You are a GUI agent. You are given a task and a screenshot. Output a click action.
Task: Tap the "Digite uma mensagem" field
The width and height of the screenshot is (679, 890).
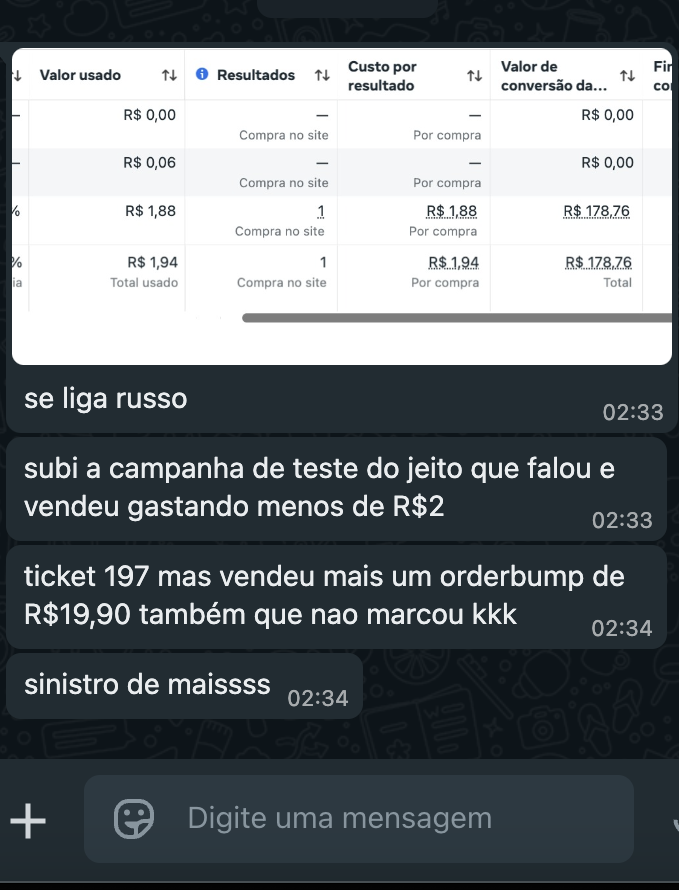[380, 819]
